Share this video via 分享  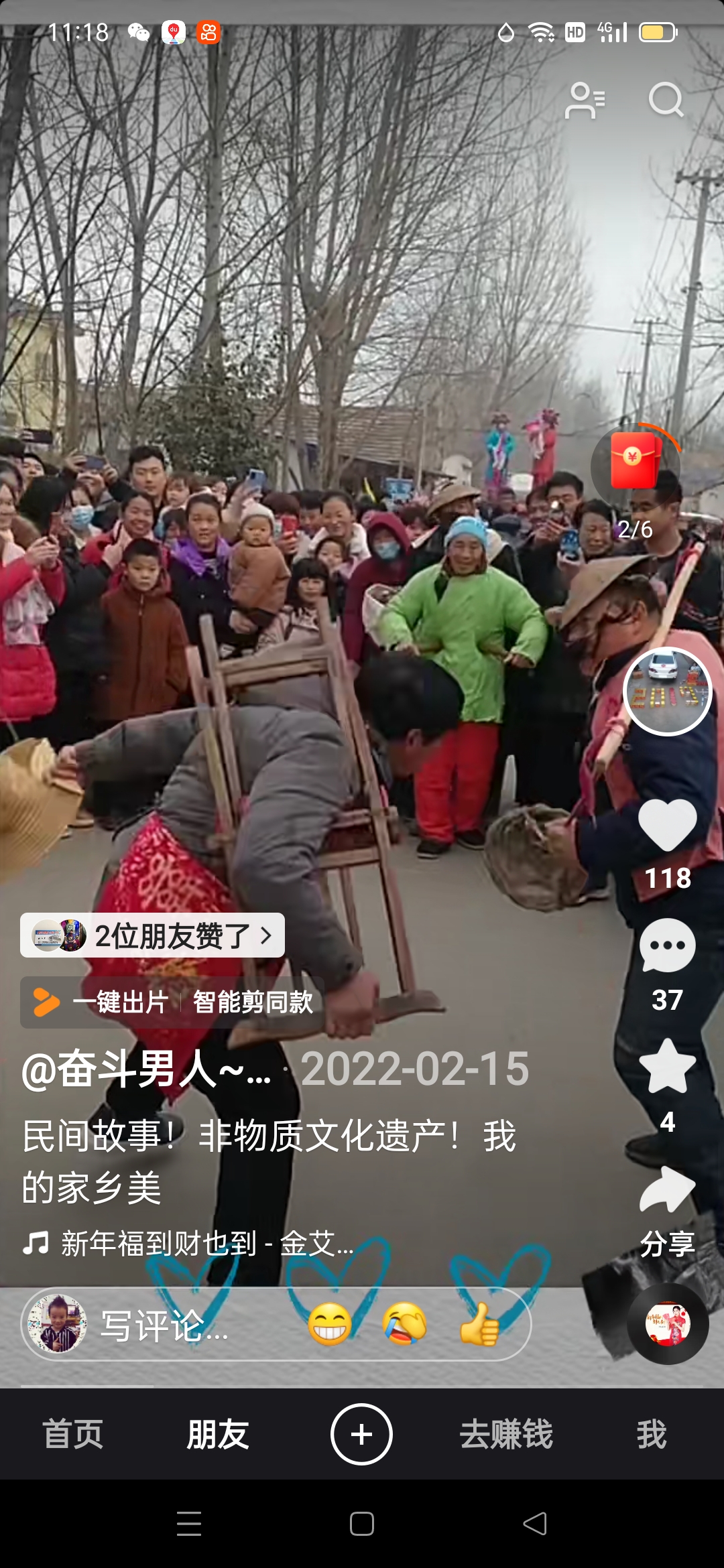pos(667,1191)
